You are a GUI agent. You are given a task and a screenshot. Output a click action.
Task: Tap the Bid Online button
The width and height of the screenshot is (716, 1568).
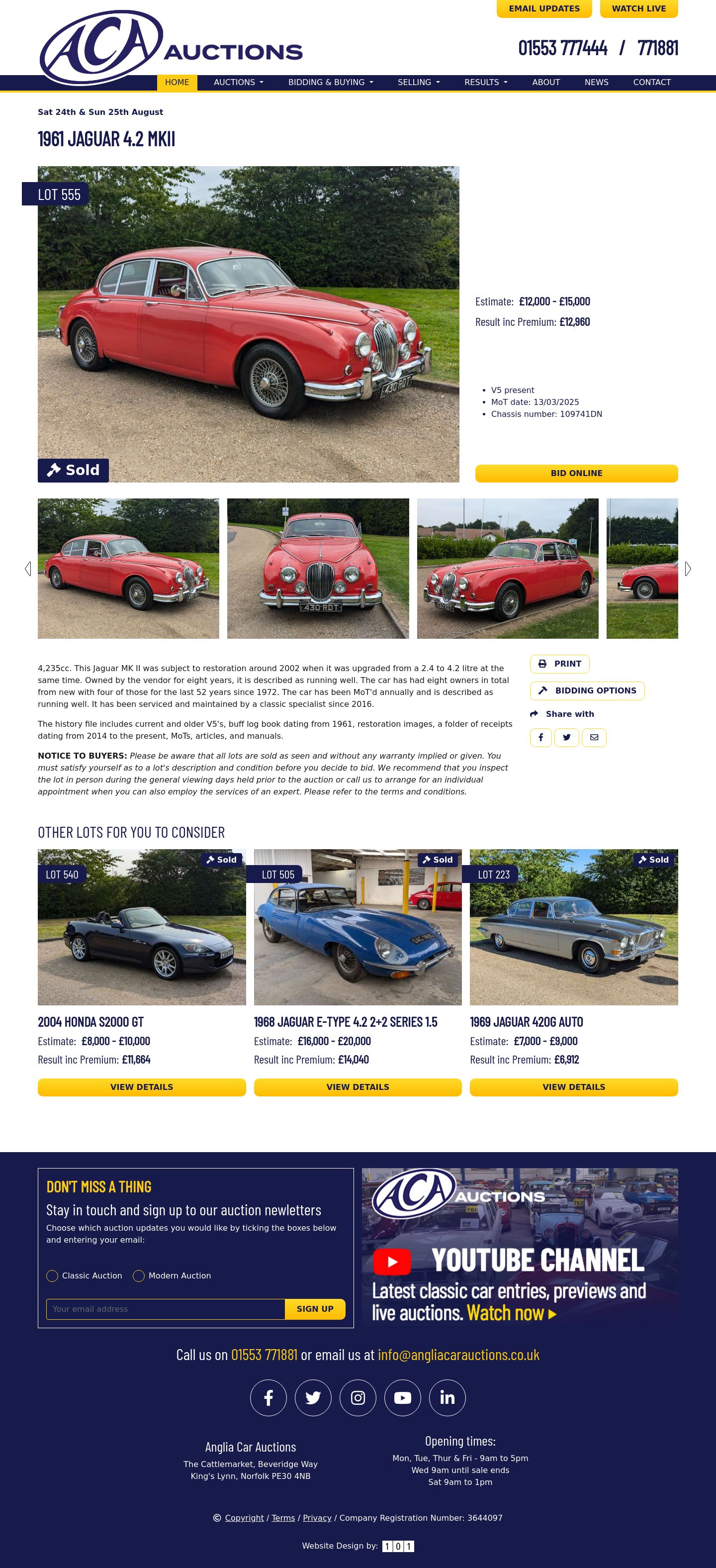(576, 473)
